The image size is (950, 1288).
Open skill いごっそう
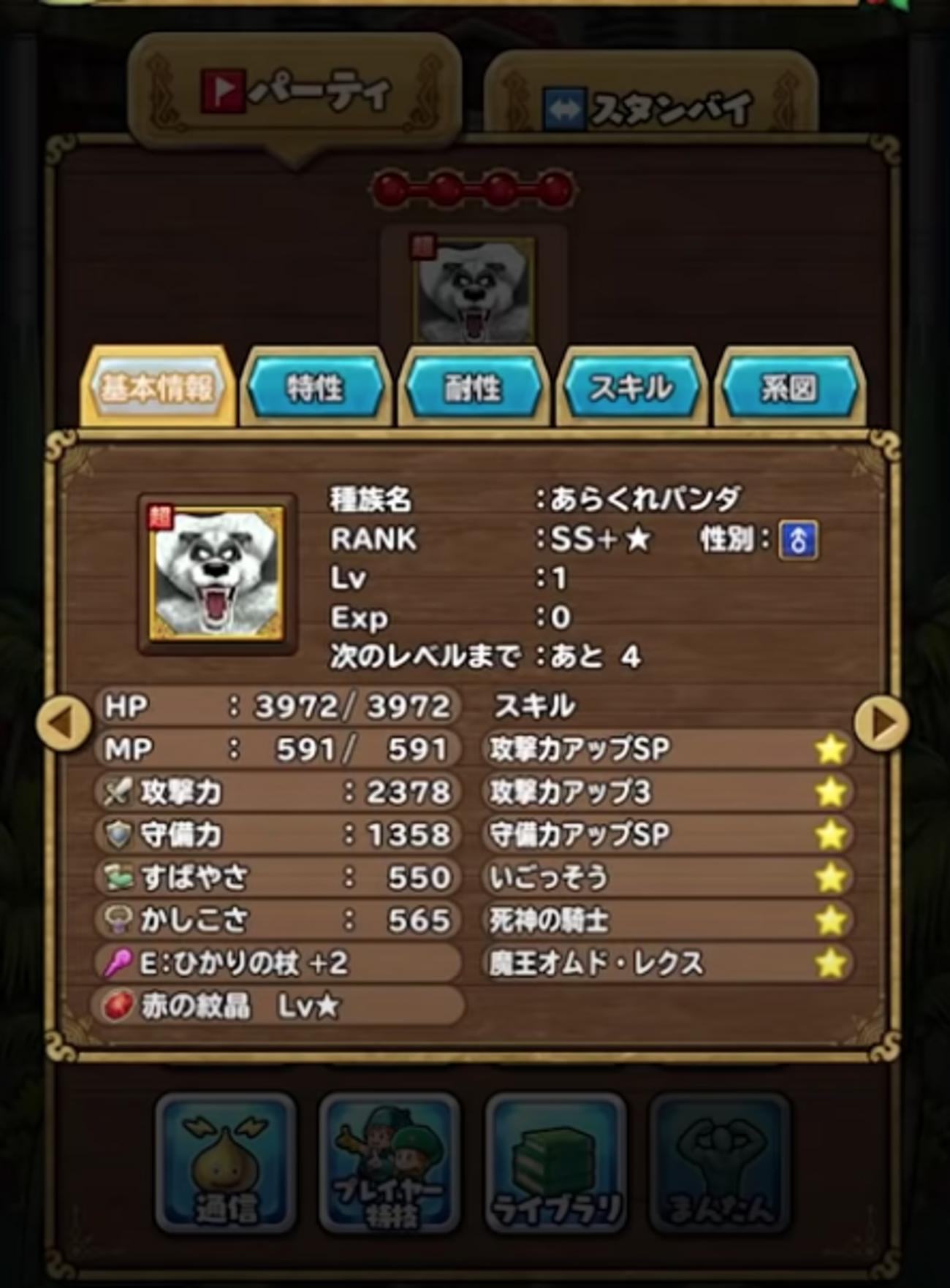(665, 877)
